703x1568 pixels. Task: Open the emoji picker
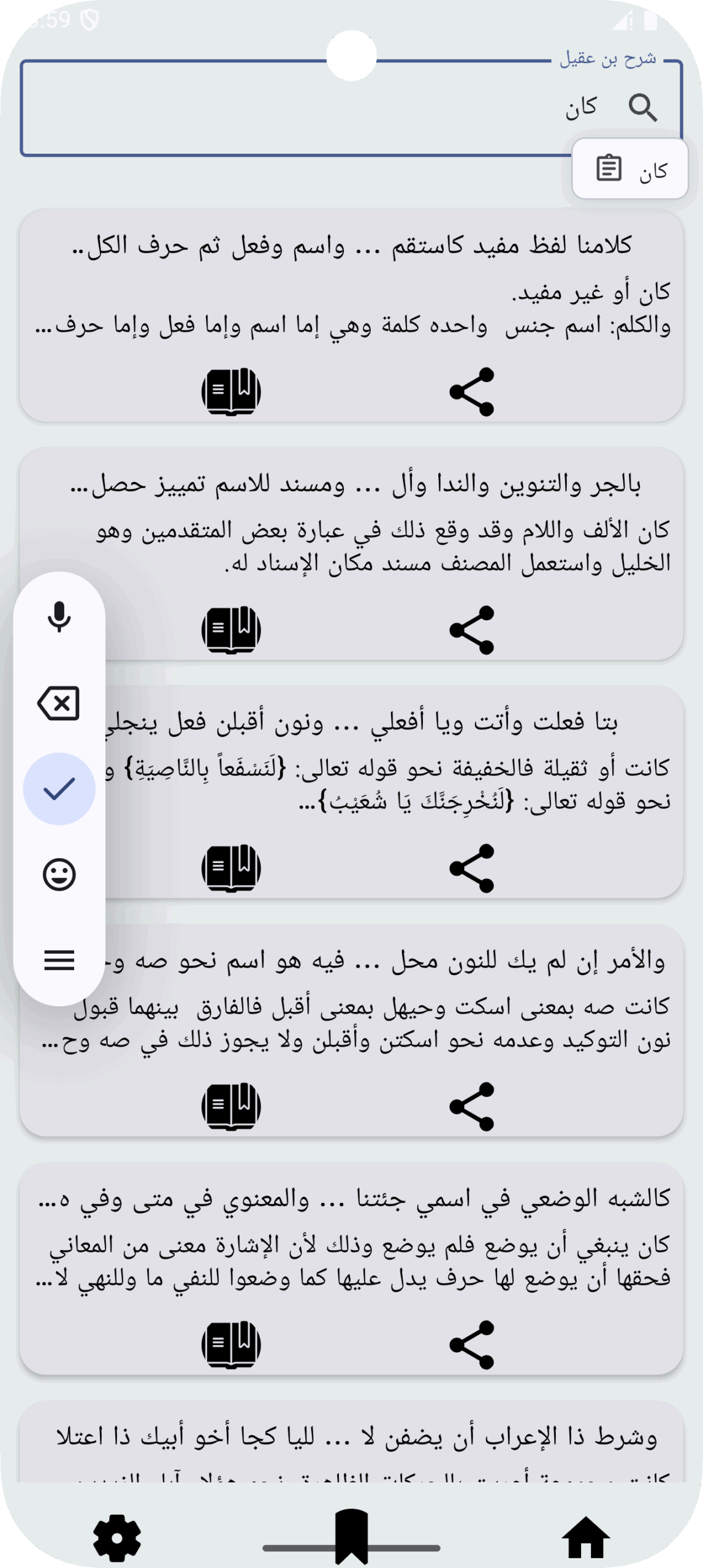[59, 874]
